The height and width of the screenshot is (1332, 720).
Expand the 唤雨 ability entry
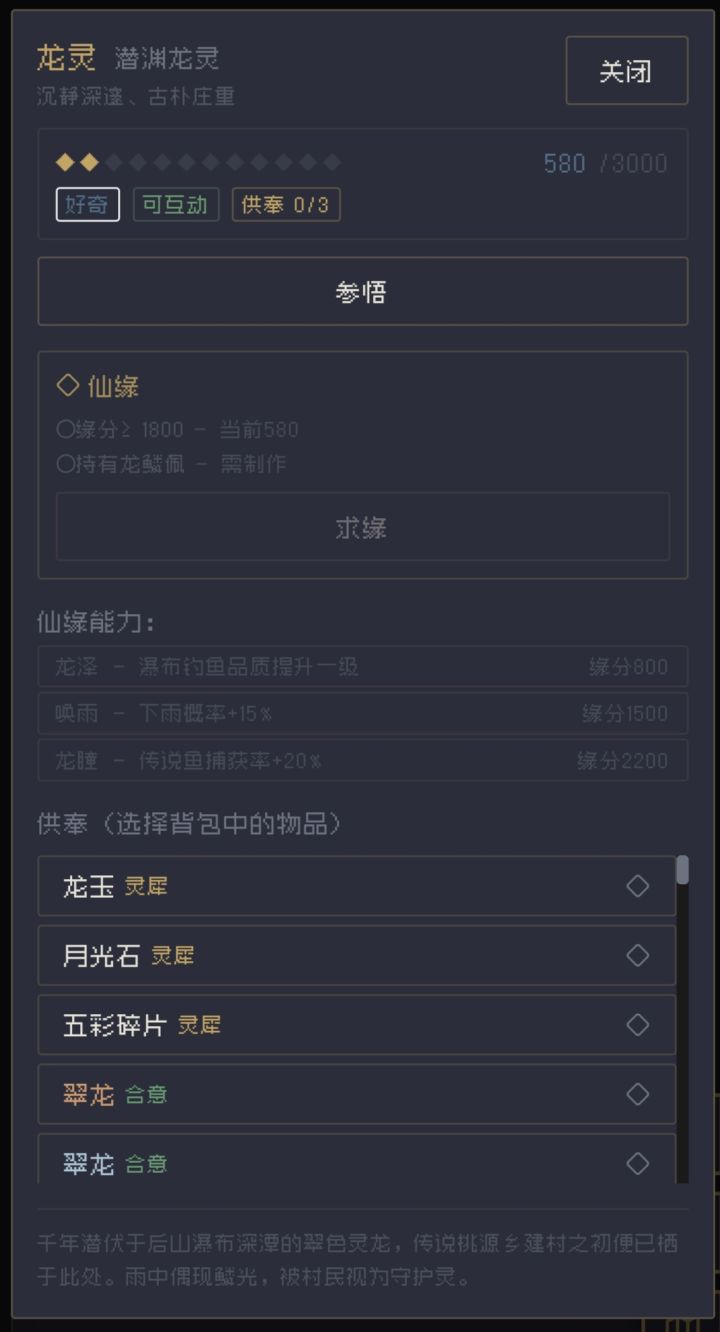click(x=362, y=714)
